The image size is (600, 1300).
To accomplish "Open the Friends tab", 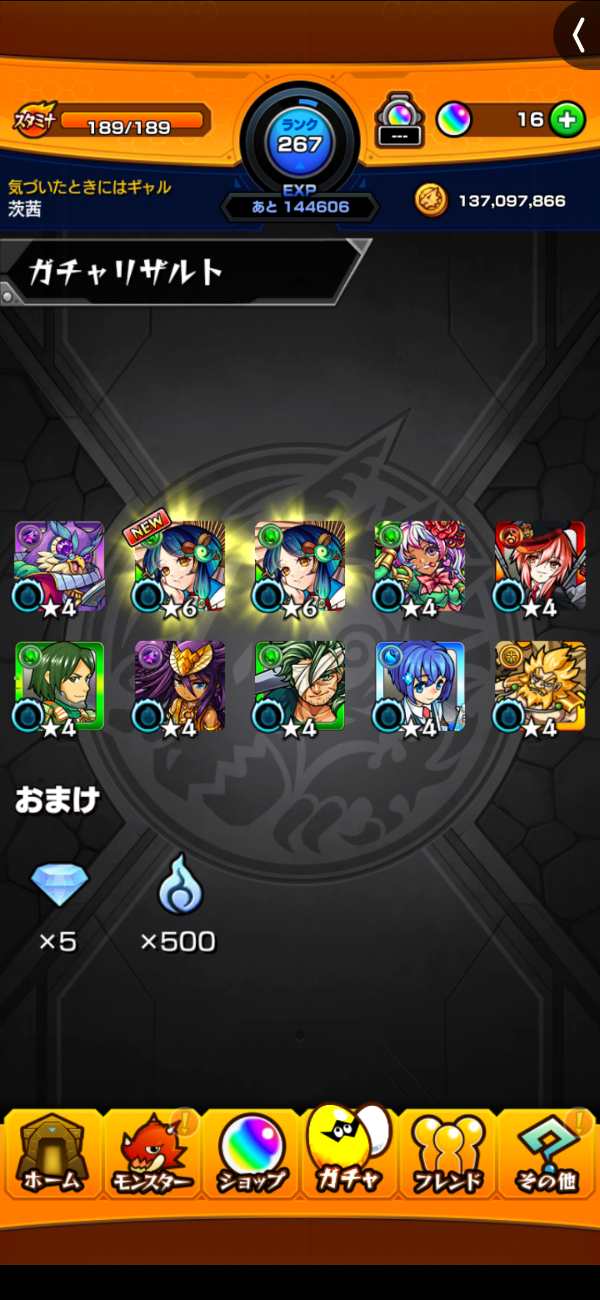I will 447,1154.
